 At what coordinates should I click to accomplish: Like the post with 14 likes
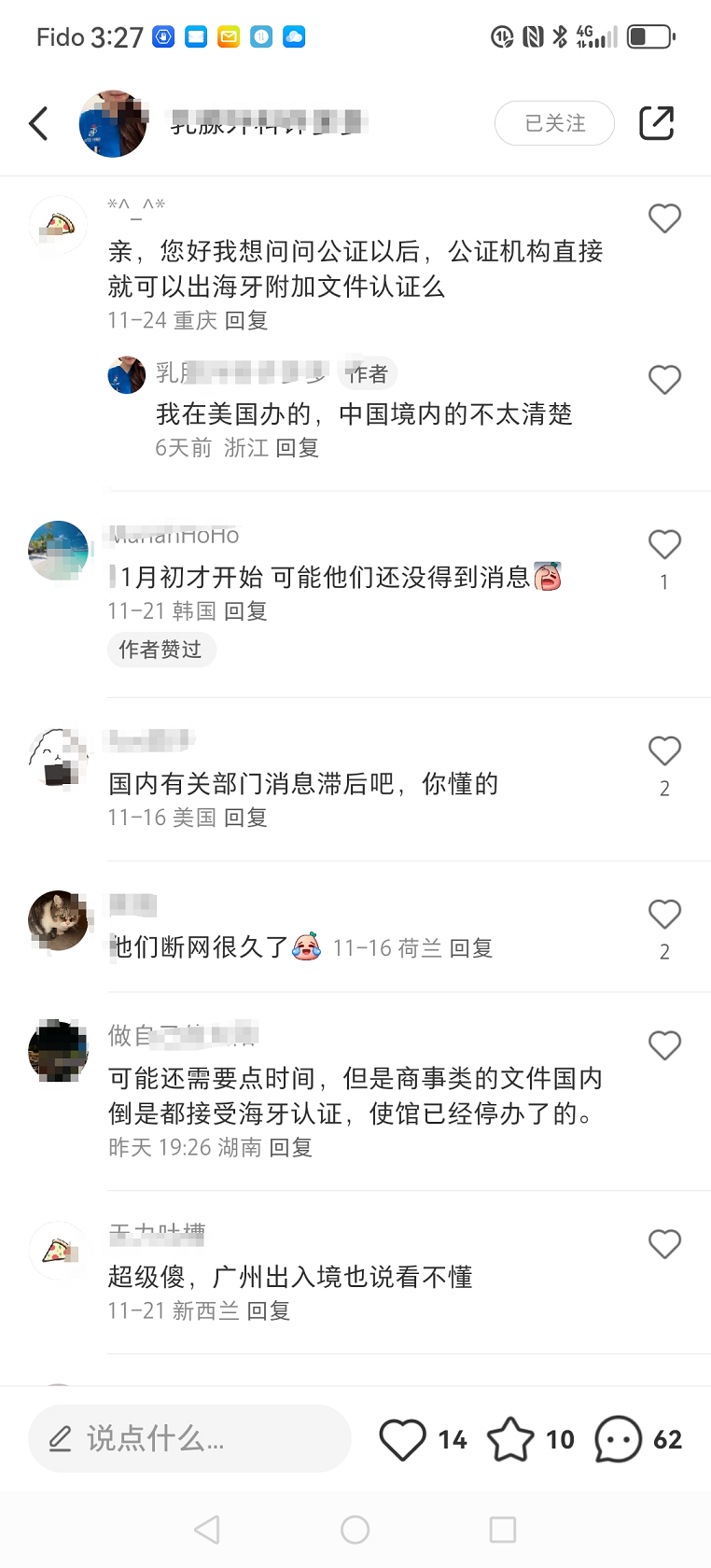tap(402, 1439)
